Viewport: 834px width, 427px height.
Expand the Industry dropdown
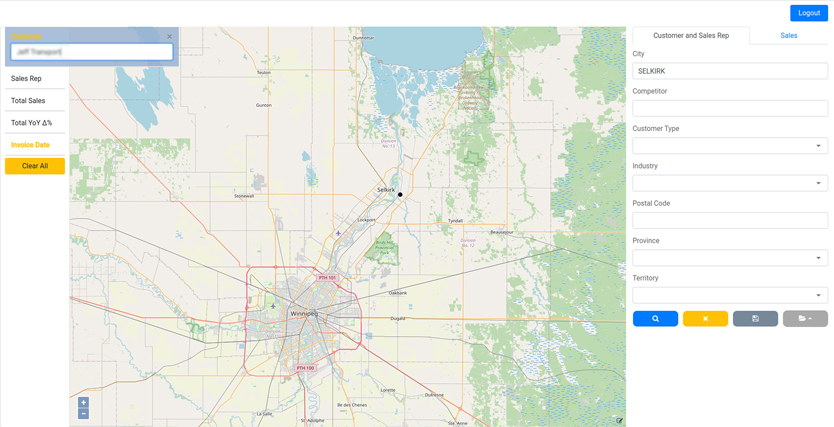click(729, 183)
